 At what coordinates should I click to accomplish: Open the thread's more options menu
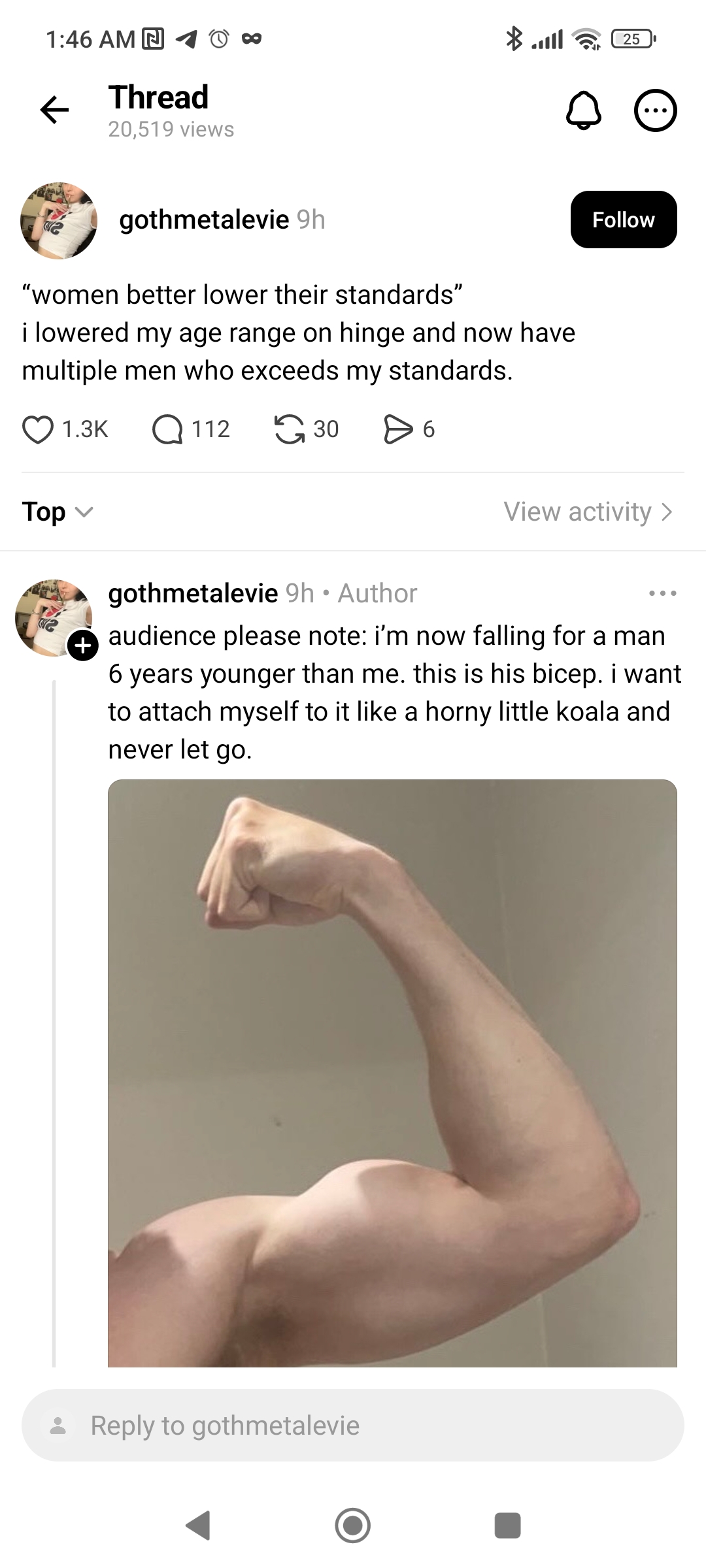(x=656, y=110)
